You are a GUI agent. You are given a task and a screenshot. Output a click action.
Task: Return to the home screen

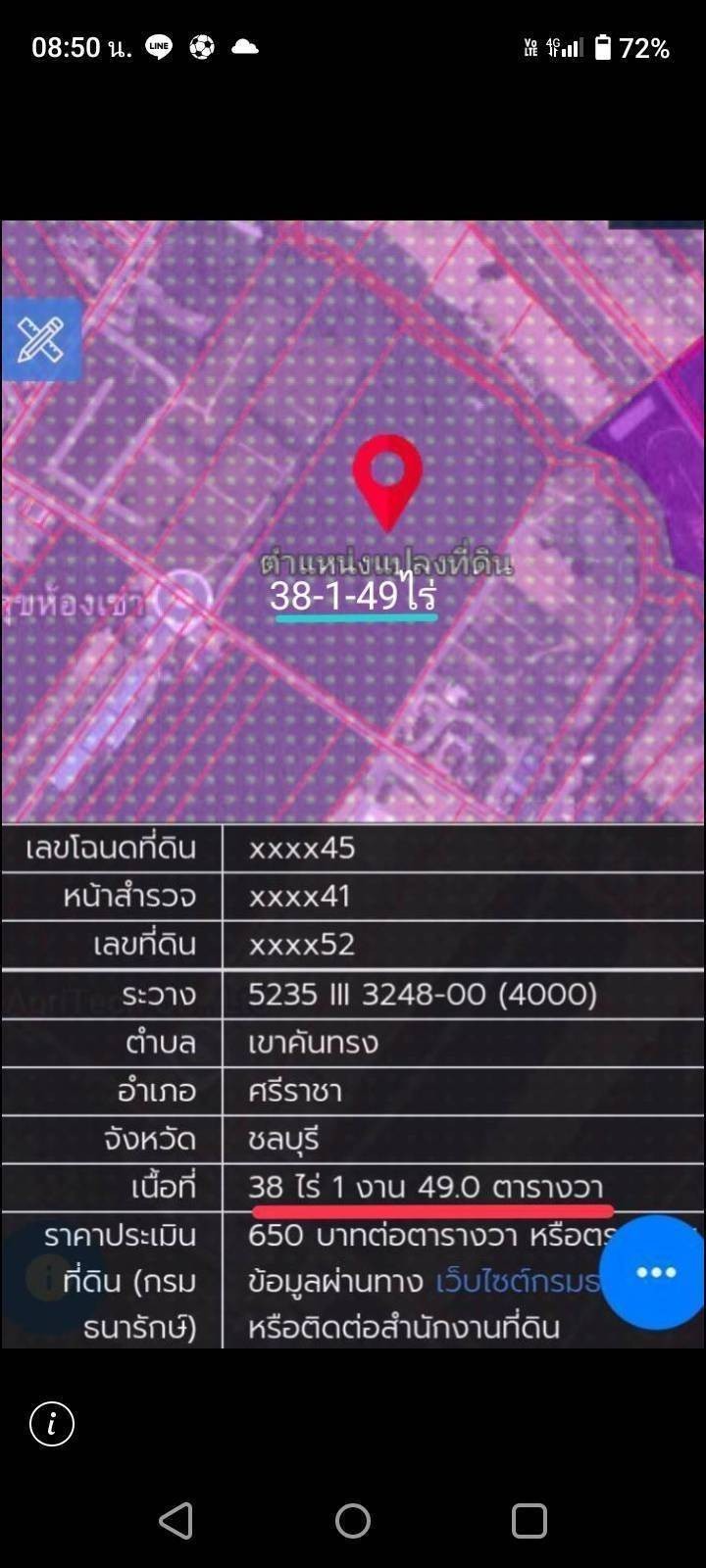[x=353, y=1521]
